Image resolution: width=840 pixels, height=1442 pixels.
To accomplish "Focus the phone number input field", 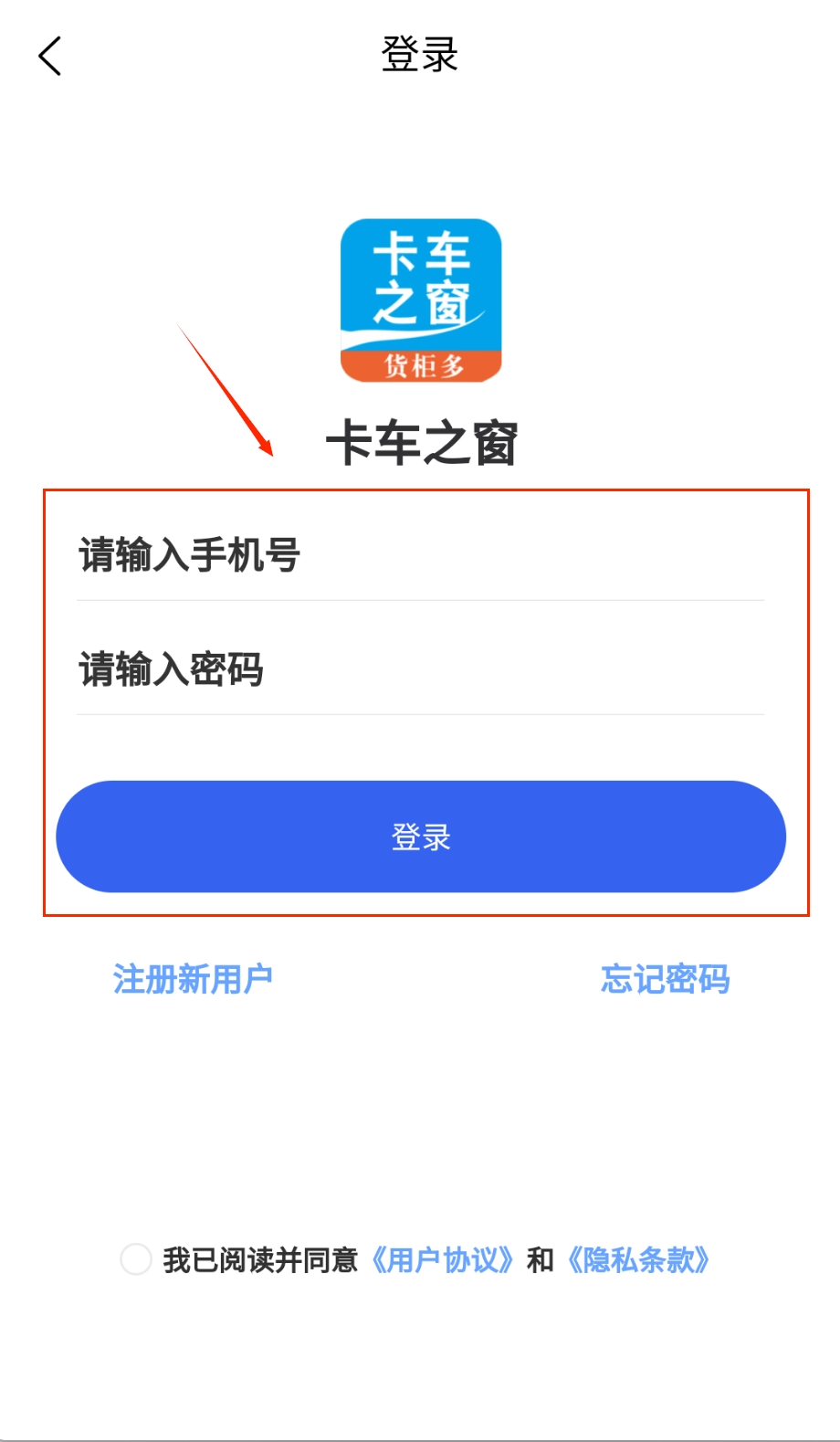I will coord(420,555).
